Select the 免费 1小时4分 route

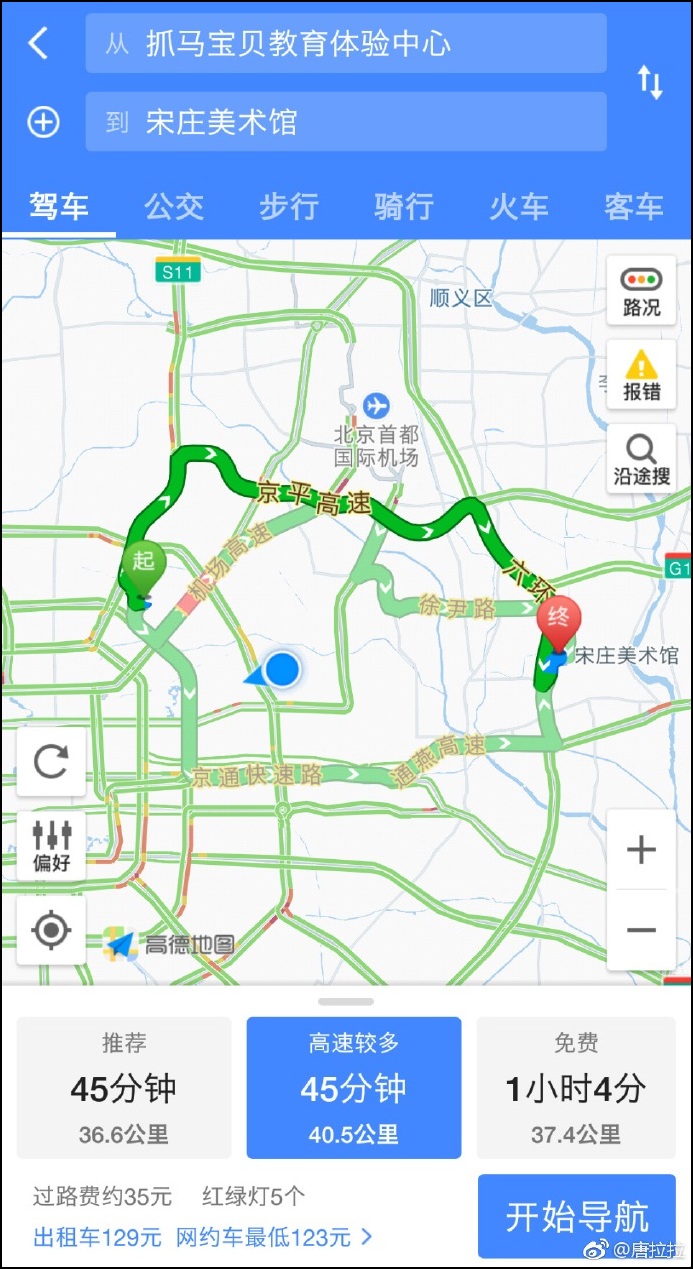[x=576, y=1087]
